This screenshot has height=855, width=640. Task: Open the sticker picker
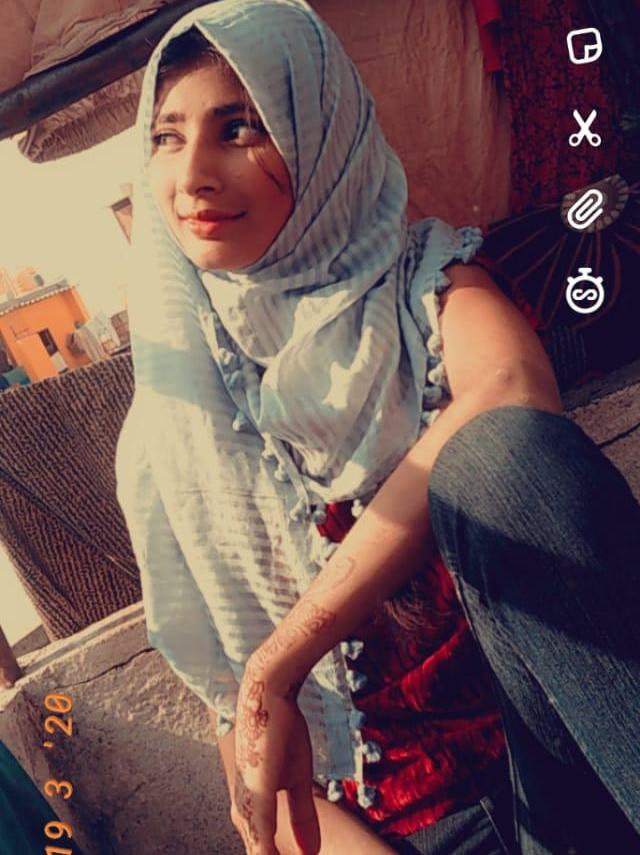[584, 46]
